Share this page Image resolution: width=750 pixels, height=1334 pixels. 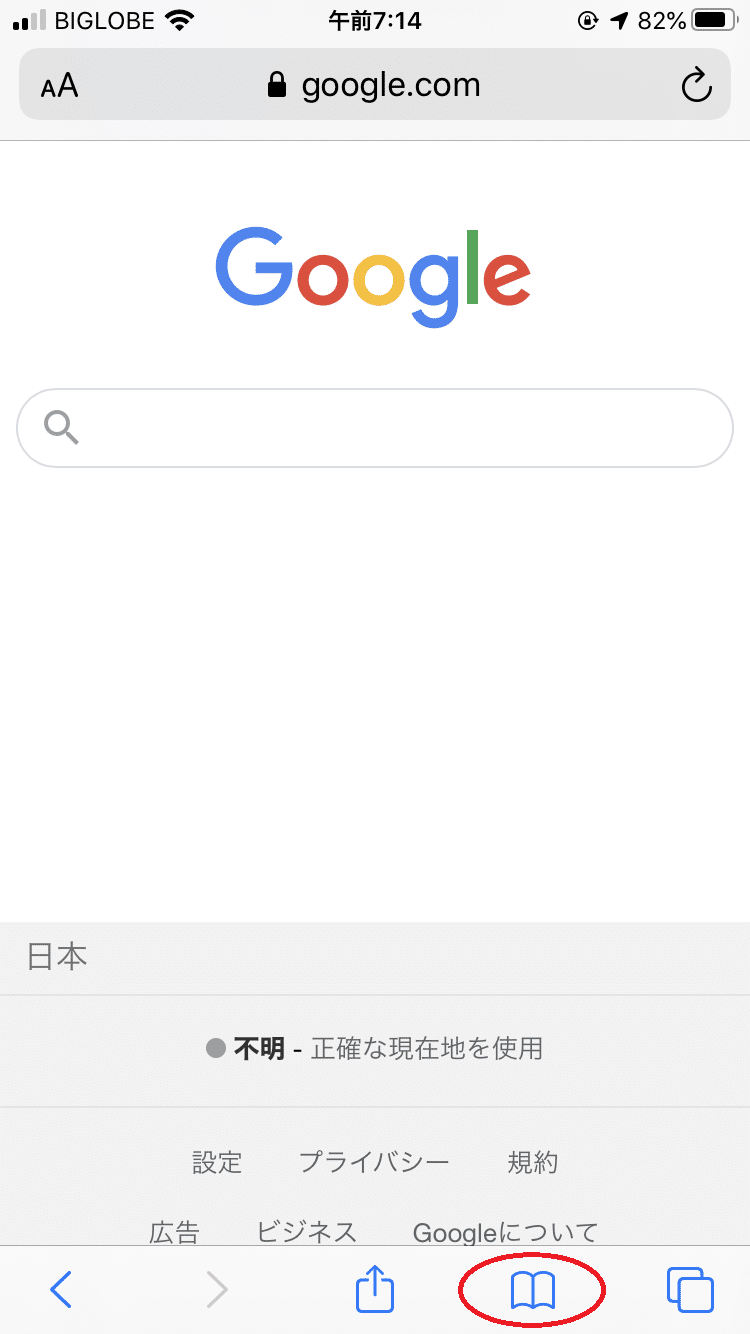click(375, 1288)
